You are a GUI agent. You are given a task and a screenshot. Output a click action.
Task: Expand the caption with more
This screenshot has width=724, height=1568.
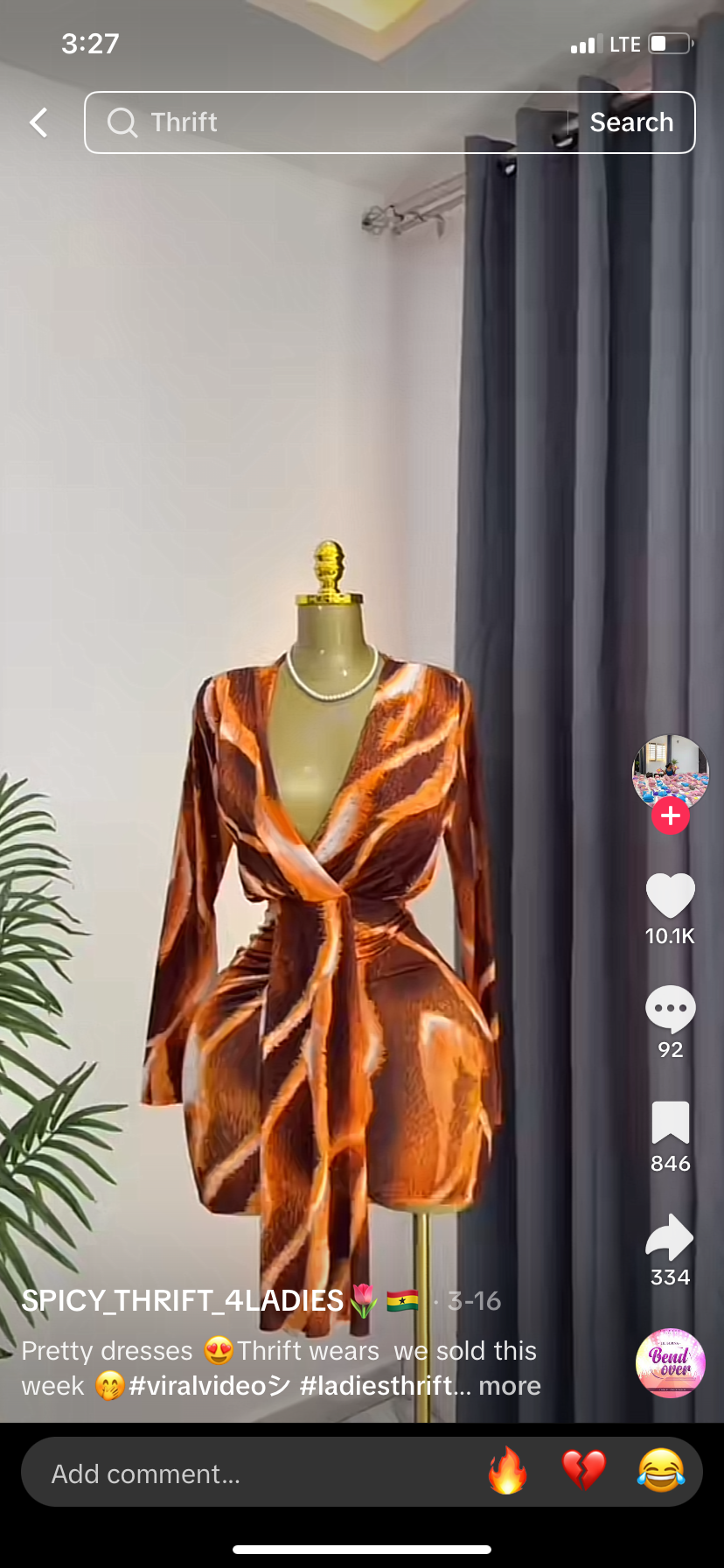(x=510, y=1386)
